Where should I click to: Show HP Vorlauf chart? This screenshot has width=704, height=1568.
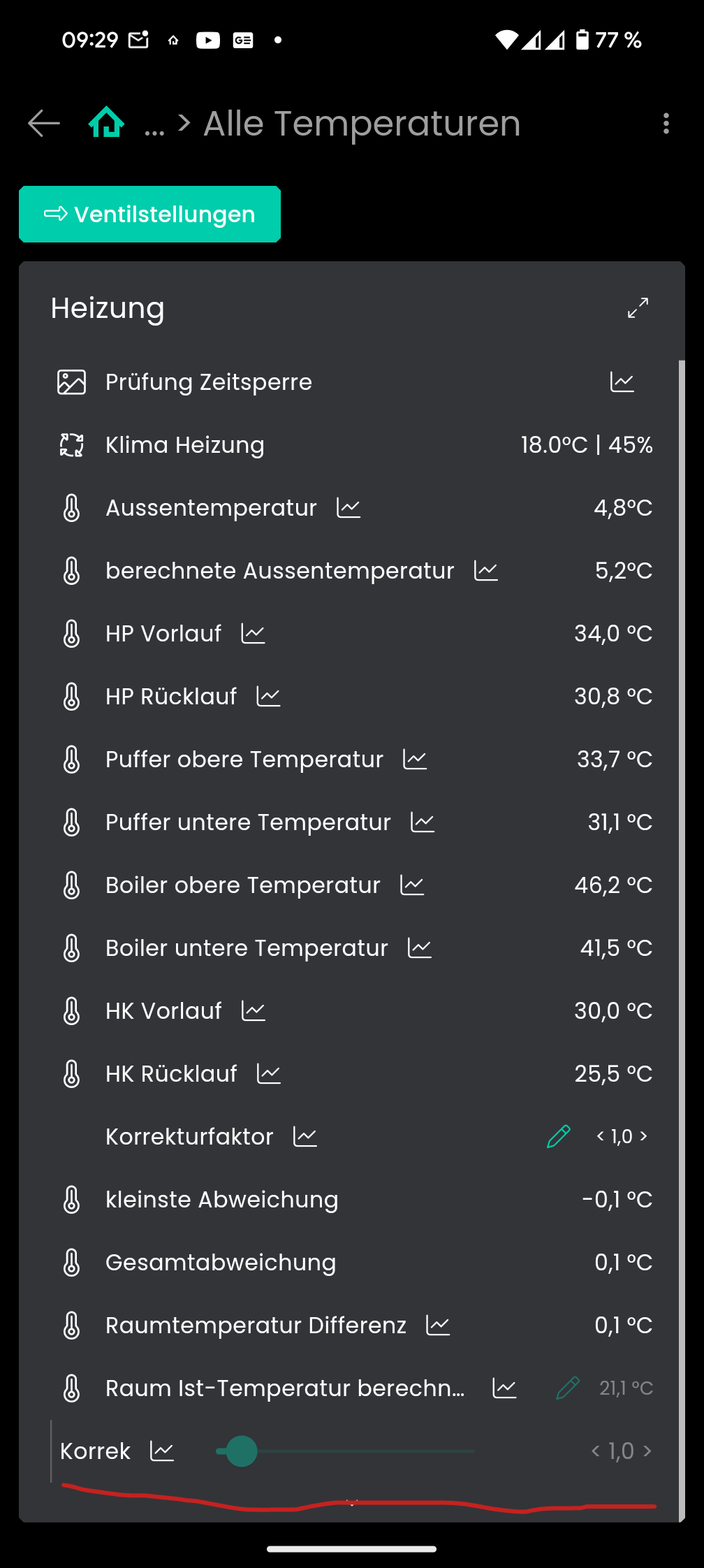click(253, 634)
